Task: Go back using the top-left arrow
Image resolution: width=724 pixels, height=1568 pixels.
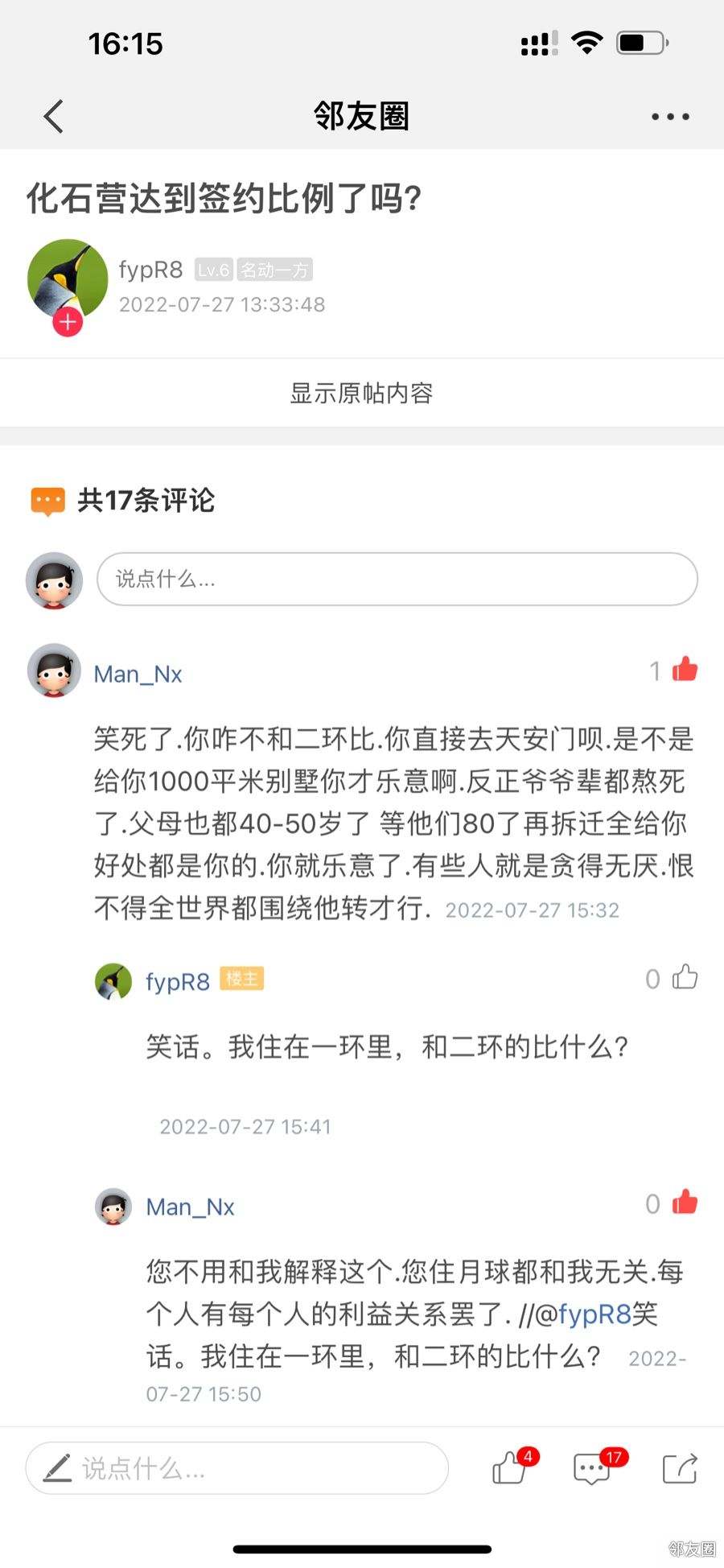Action: [x=53, y=117]
